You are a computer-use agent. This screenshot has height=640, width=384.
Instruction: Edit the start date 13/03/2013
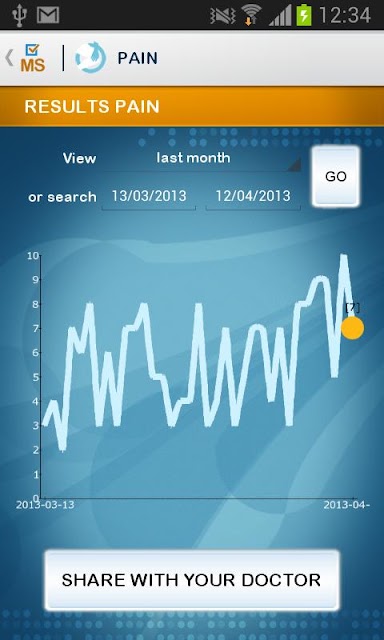149,197
